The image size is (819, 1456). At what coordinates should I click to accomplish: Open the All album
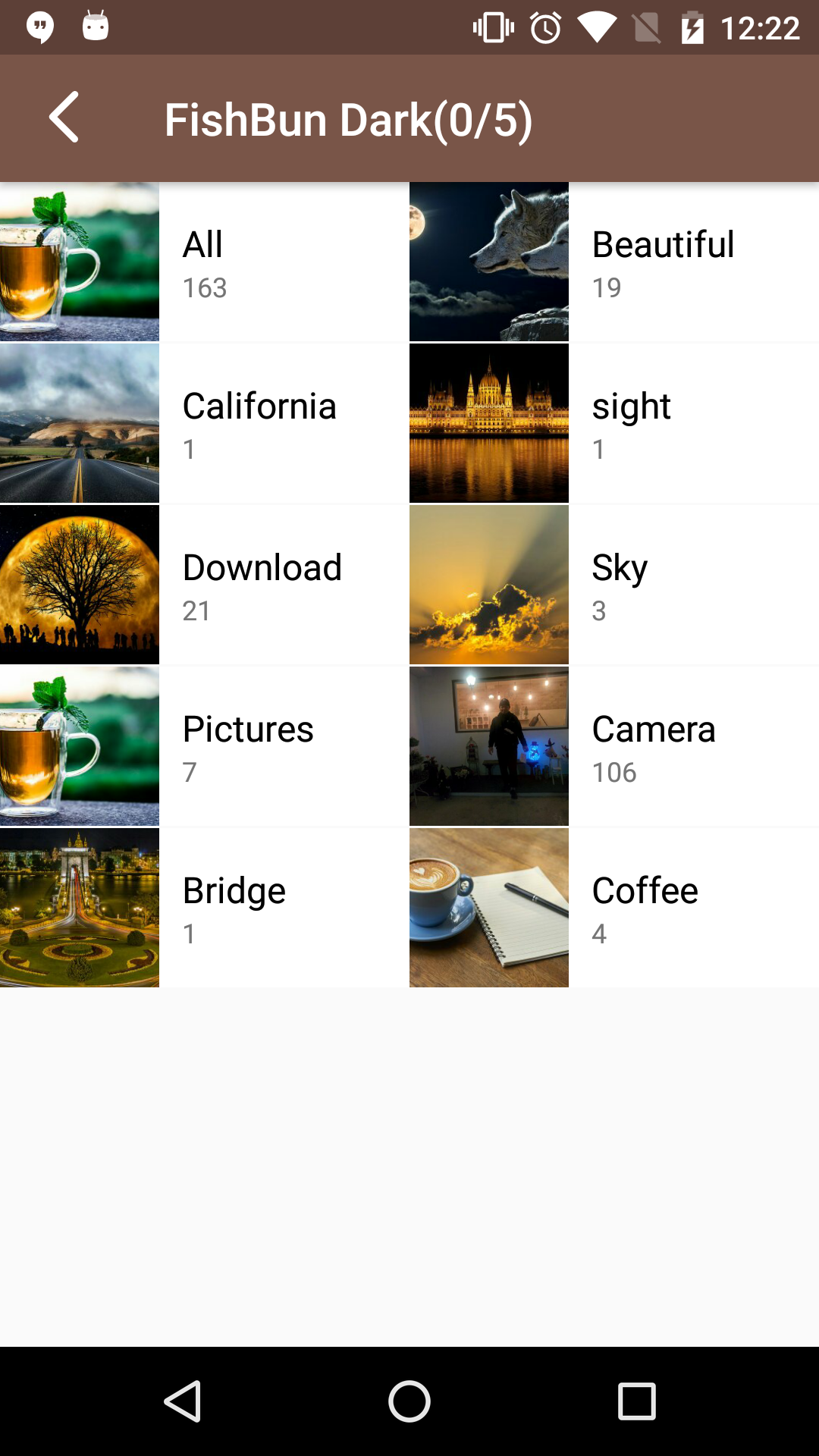click(x=204, y=262)
